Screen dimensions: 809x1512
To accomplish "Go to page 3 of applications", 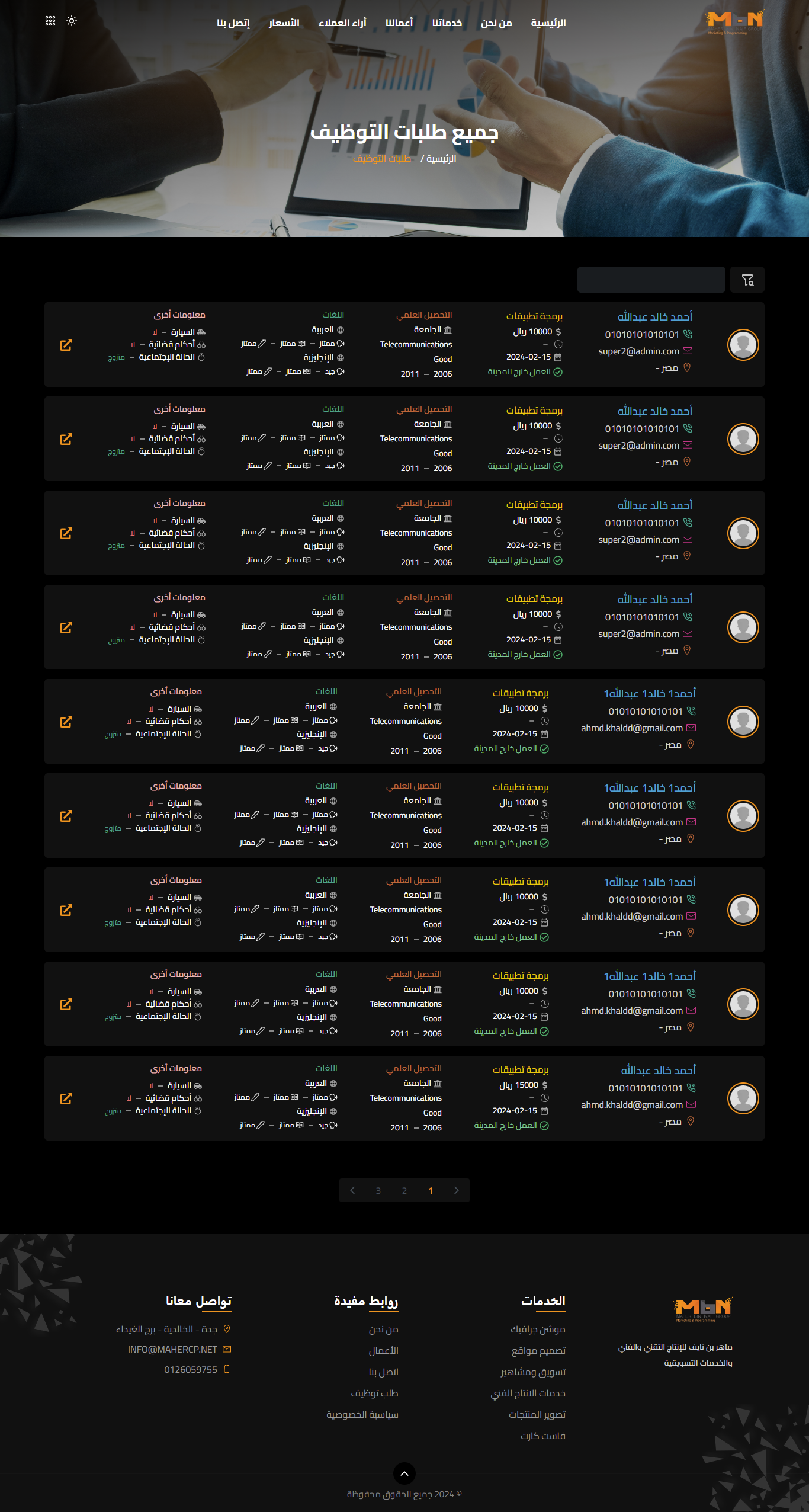I will pyautogui.click(x=378, y=1190).
